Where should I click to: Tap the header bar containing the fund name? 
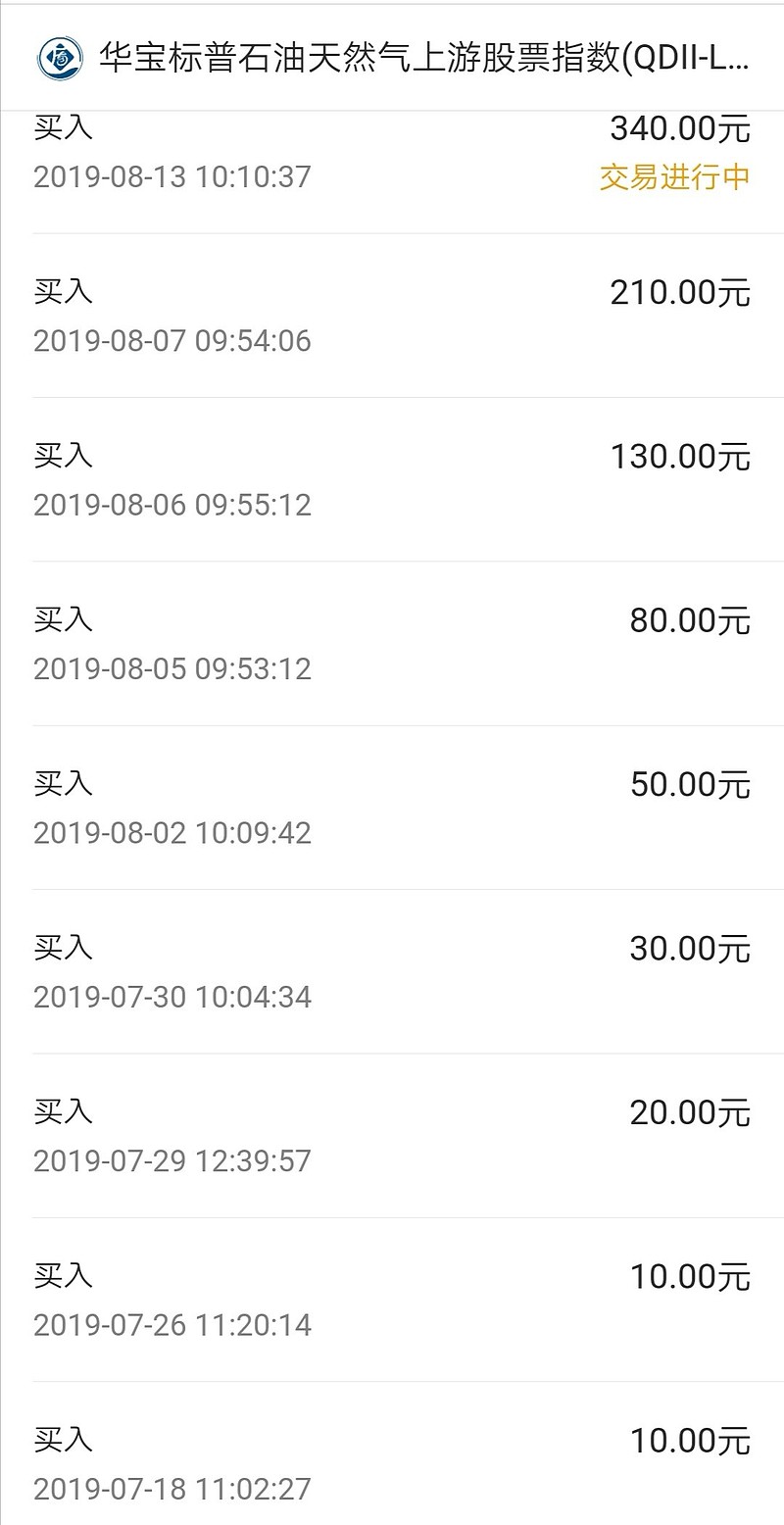[392, 59]
